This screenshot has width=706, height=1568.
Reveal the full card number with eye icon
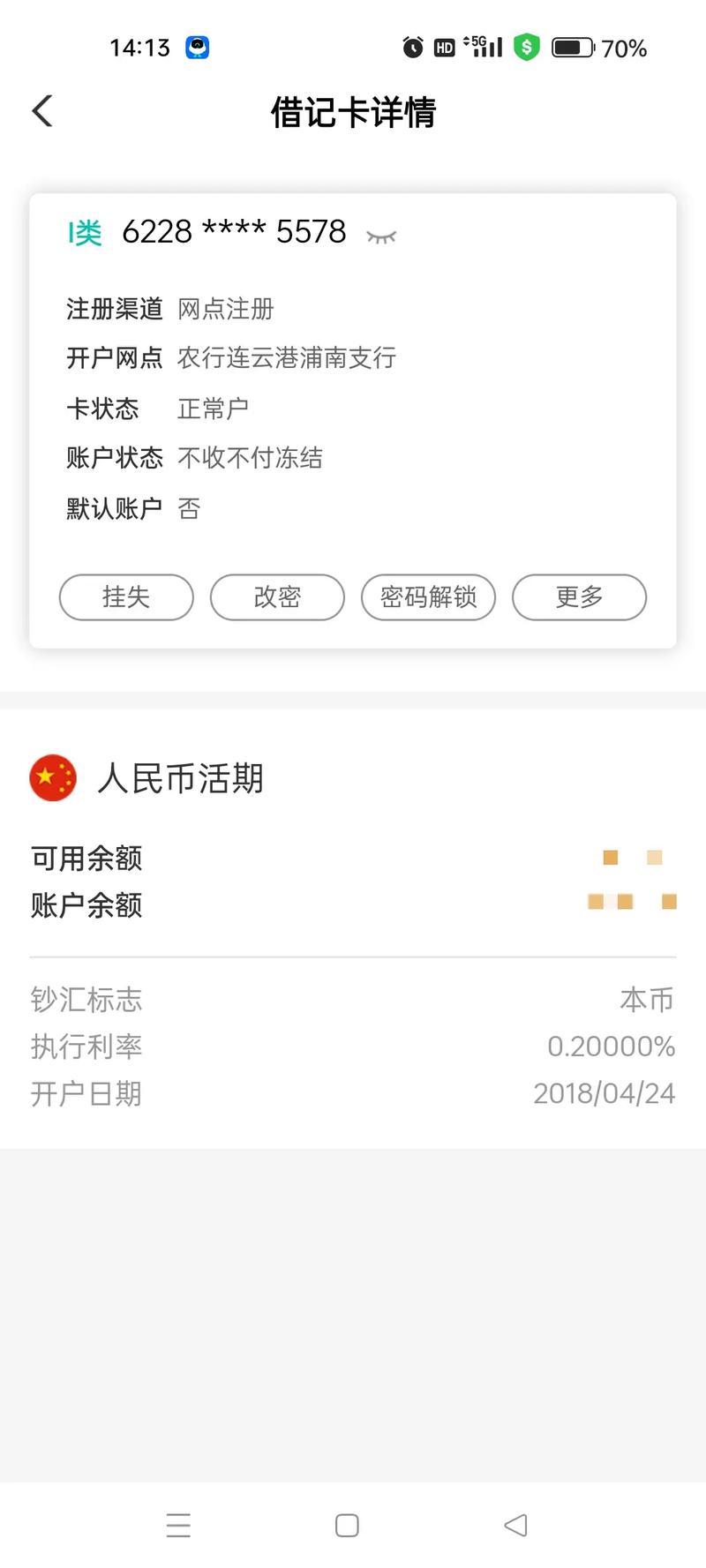pos(381,236)
